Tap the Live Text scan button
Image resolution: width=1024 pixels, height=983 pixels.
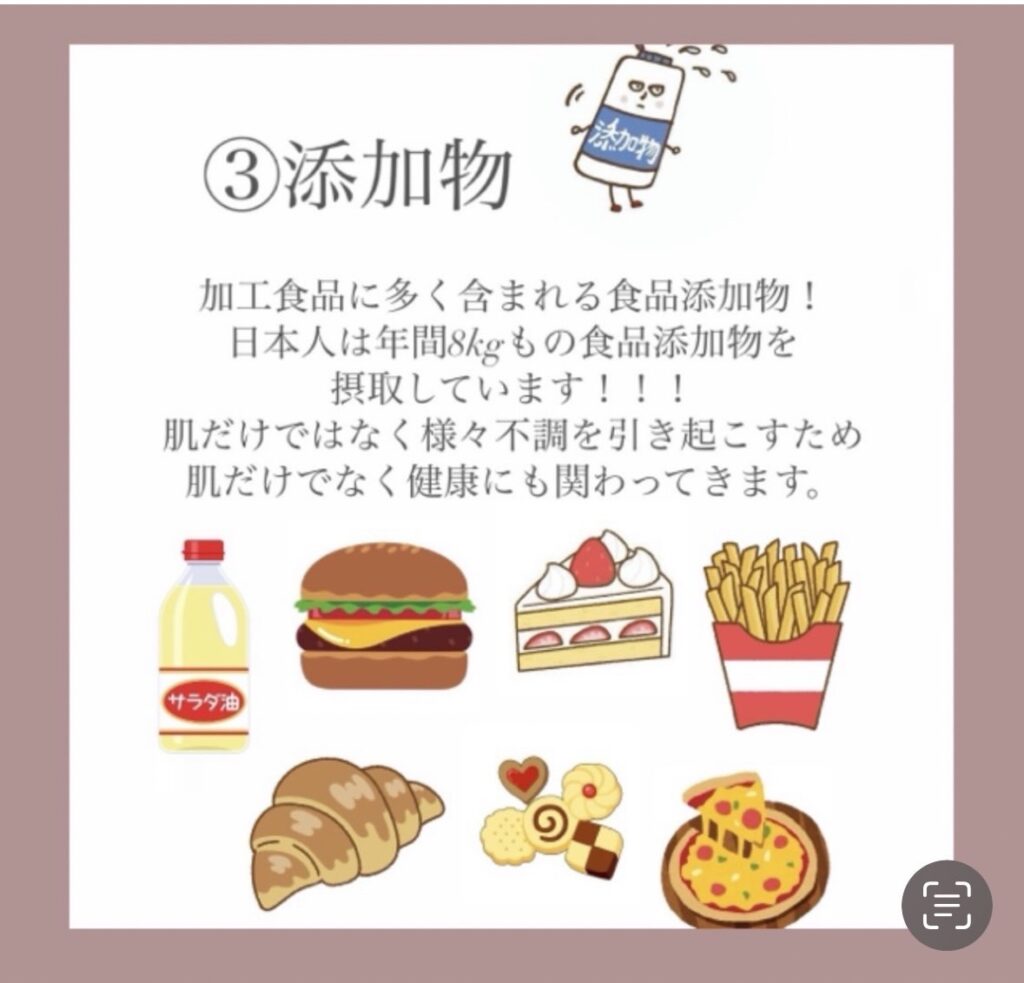point(946,904)
